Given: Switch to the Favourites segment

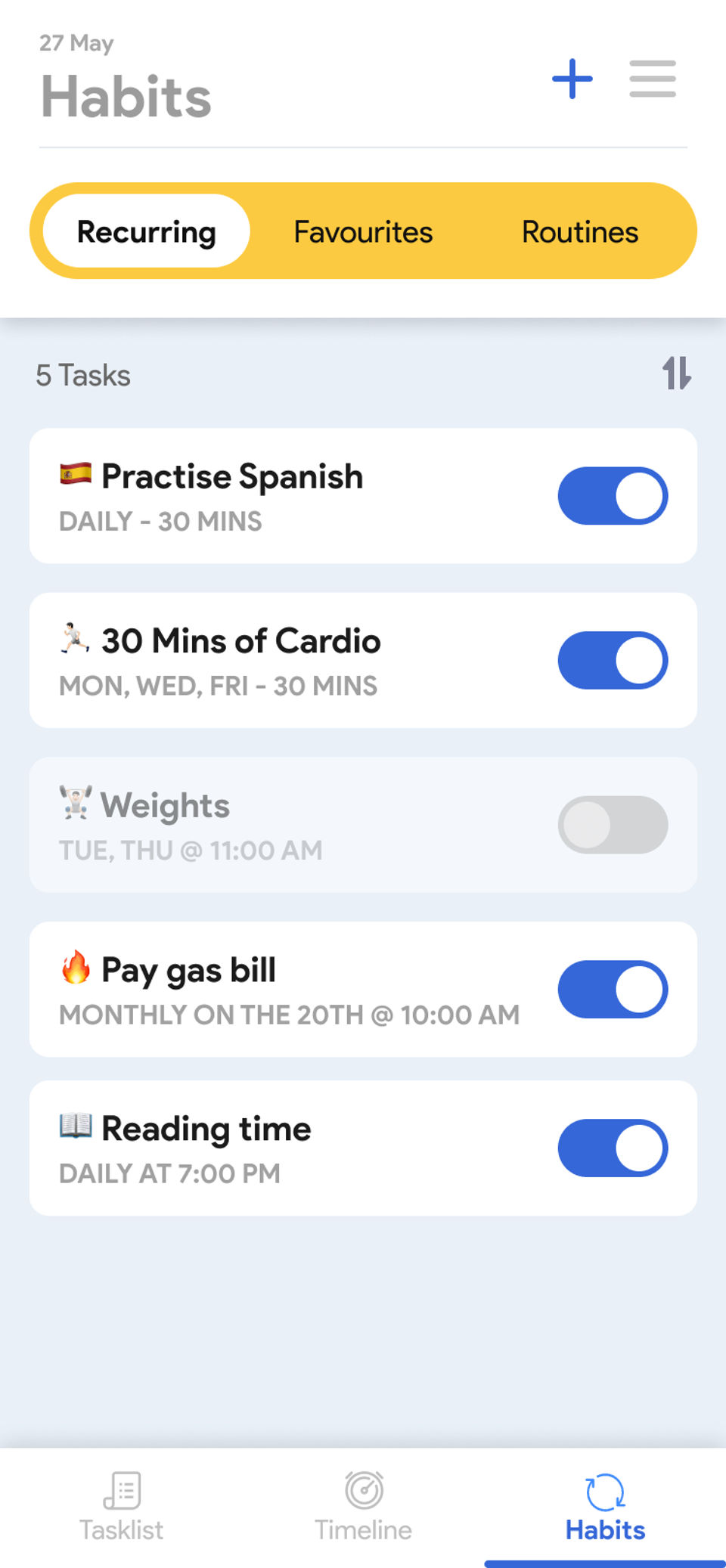Looking at the screenshot, I should (x=363, y=231).
